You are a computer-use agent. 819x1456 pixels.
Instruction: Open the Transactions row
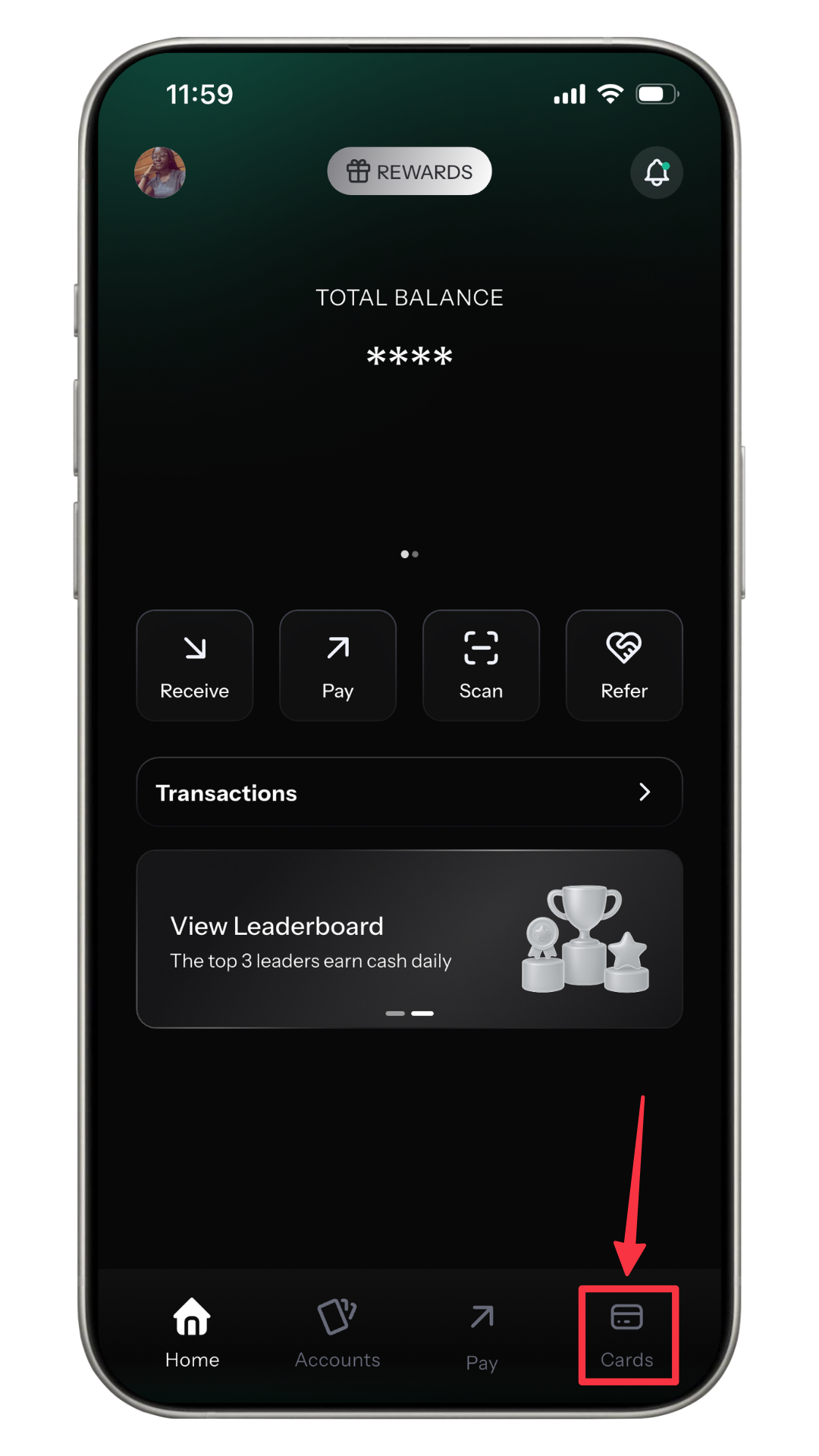tap(409, 792)
